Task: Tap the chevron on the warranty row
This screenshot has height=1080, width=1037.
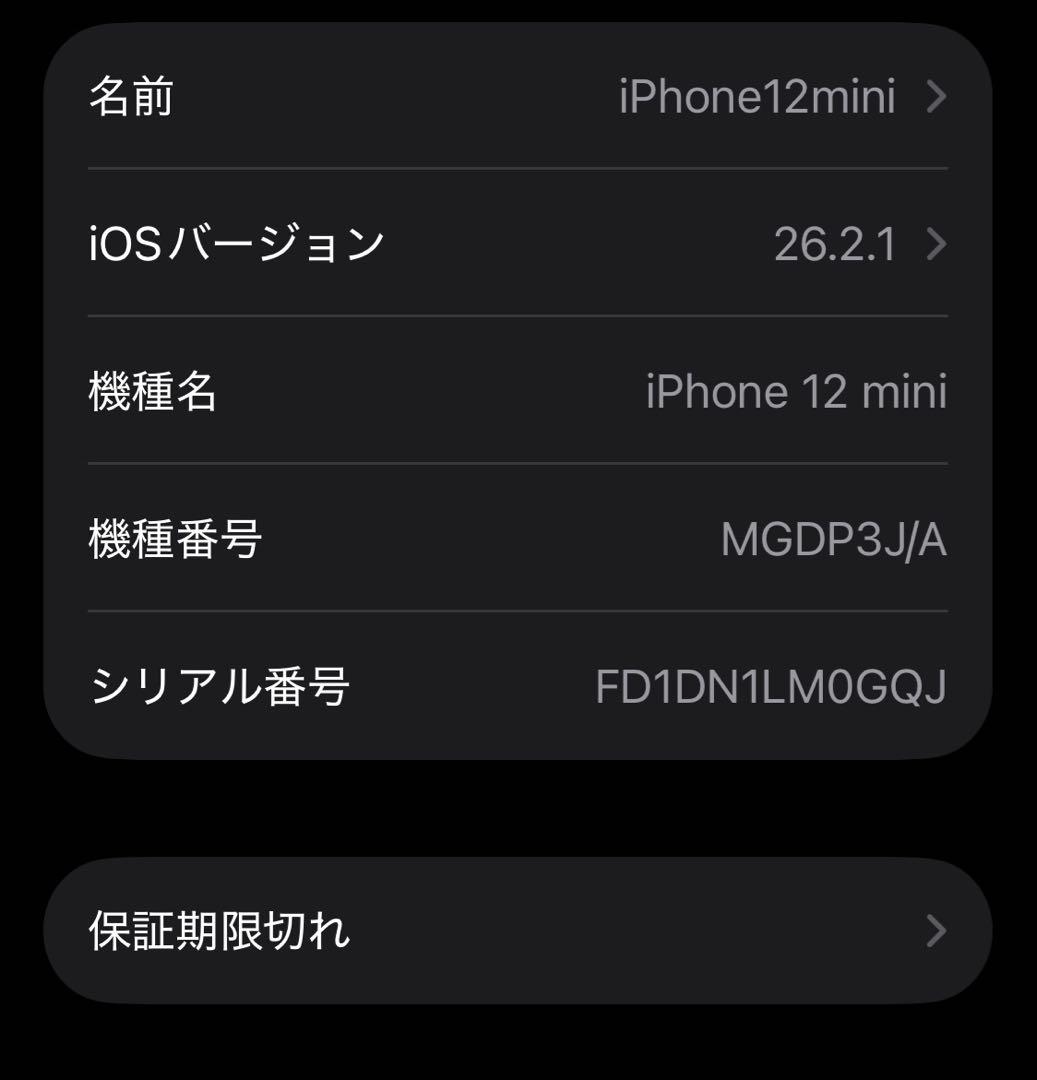Action: pos(936,932)
